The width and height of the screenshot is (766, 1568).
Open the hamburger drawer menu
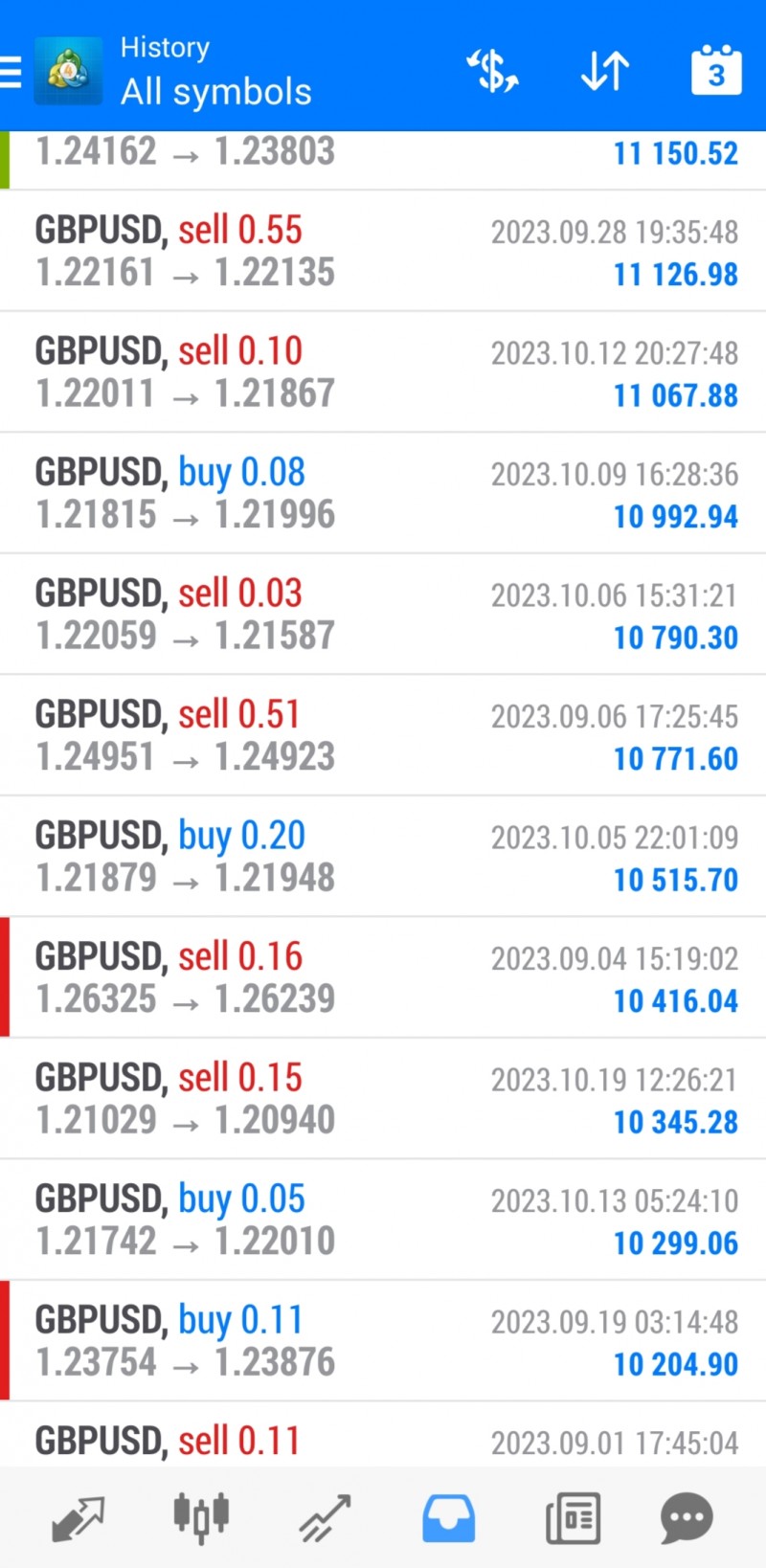point(11,71)
